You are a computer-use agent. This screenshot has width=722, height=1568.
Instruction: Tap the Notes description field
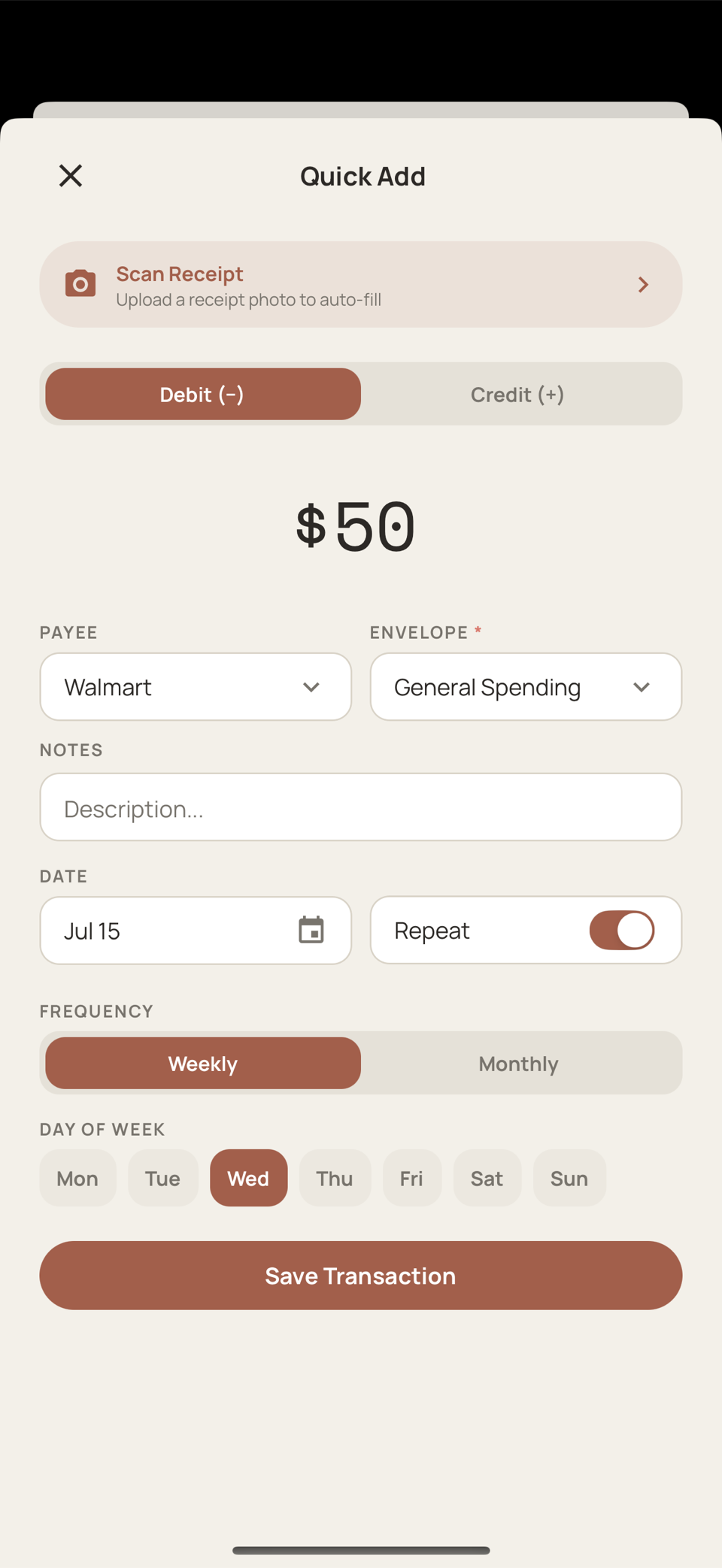(x=361, y=807)
